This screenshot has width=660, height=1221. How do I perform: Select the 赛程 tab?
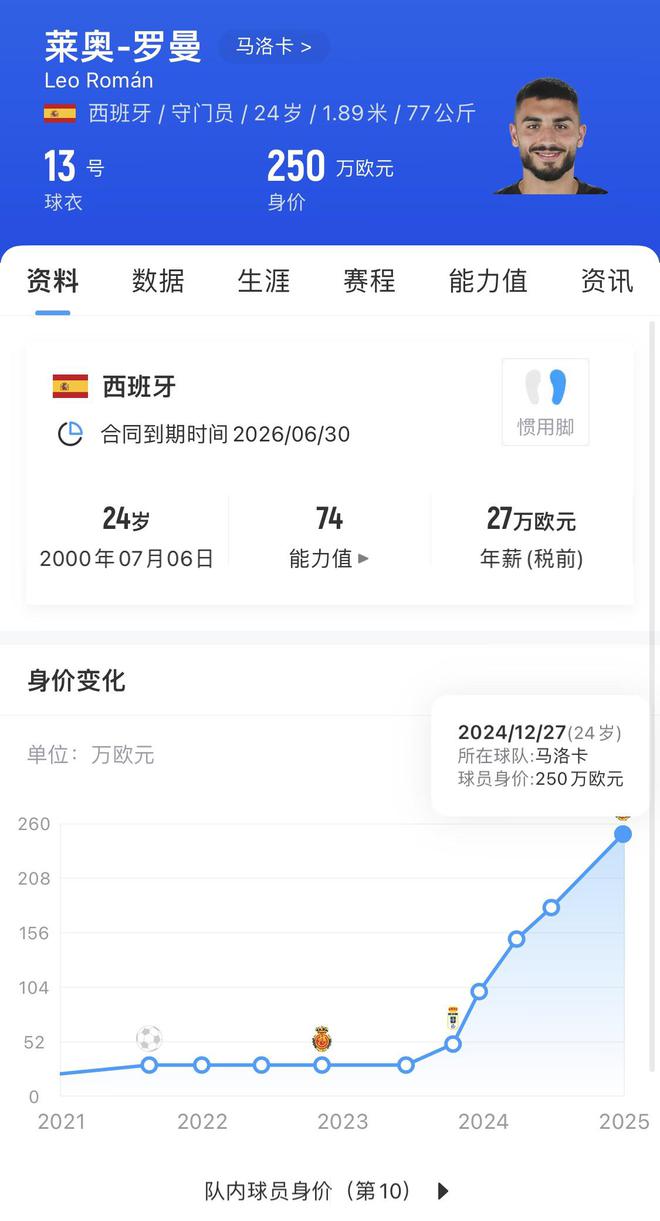[x=369, y=281]
